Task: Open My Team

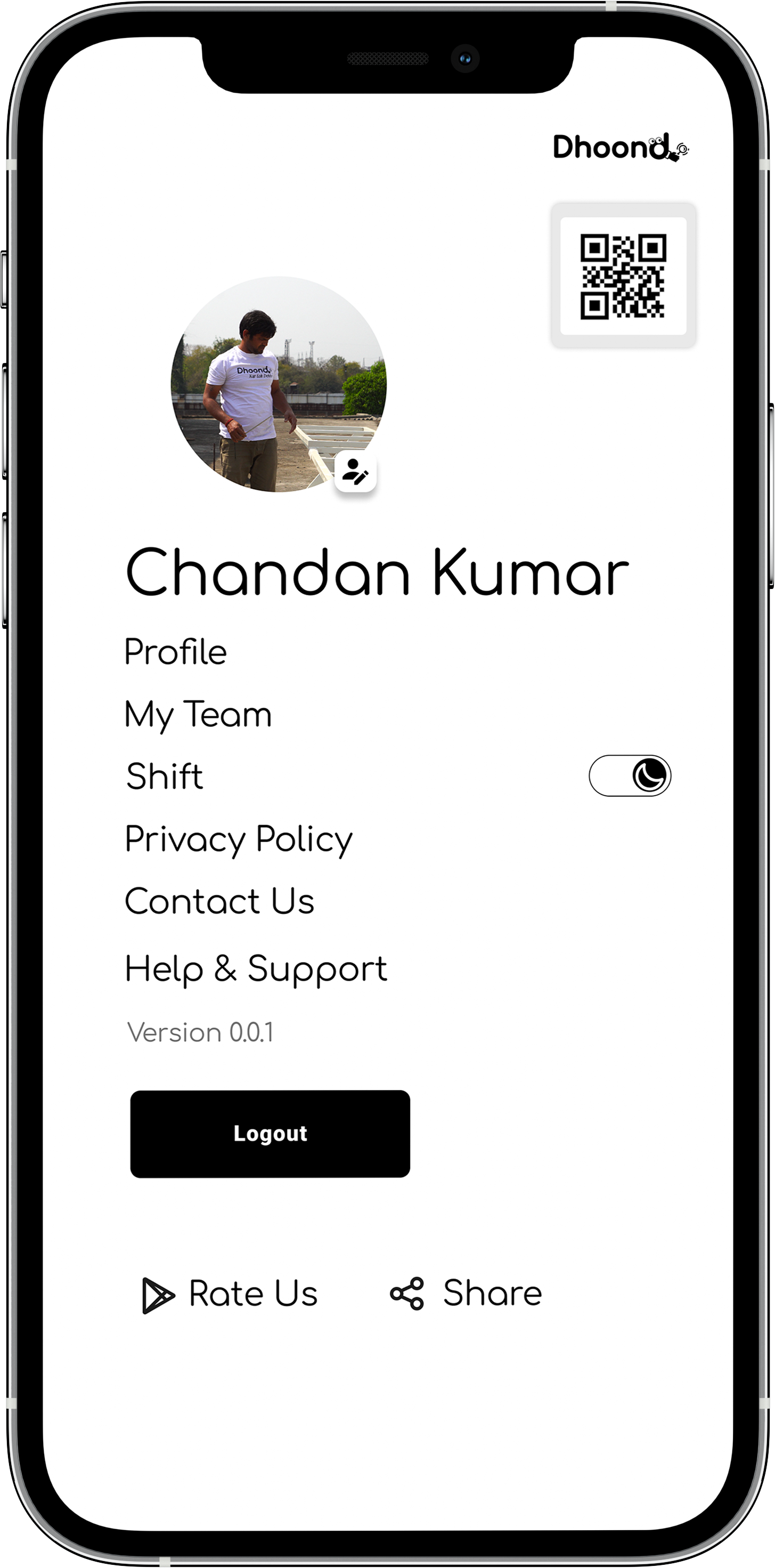Action: point(198,714)
